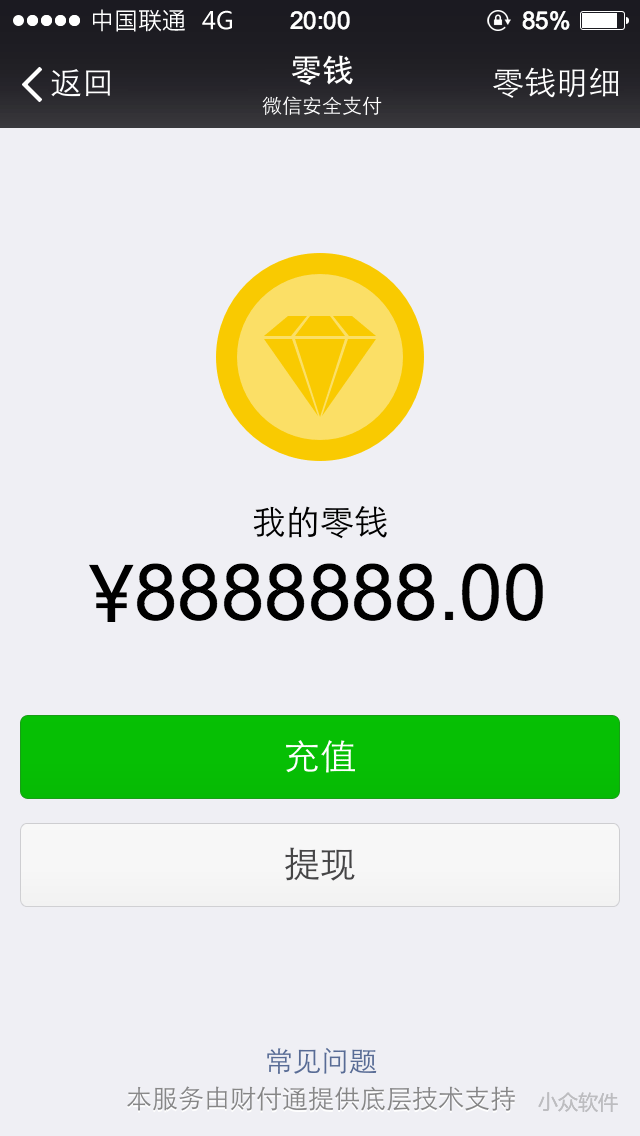Open 零钱明细 transaction details
Screen dimensions: 640x1136
coord(556,84)
